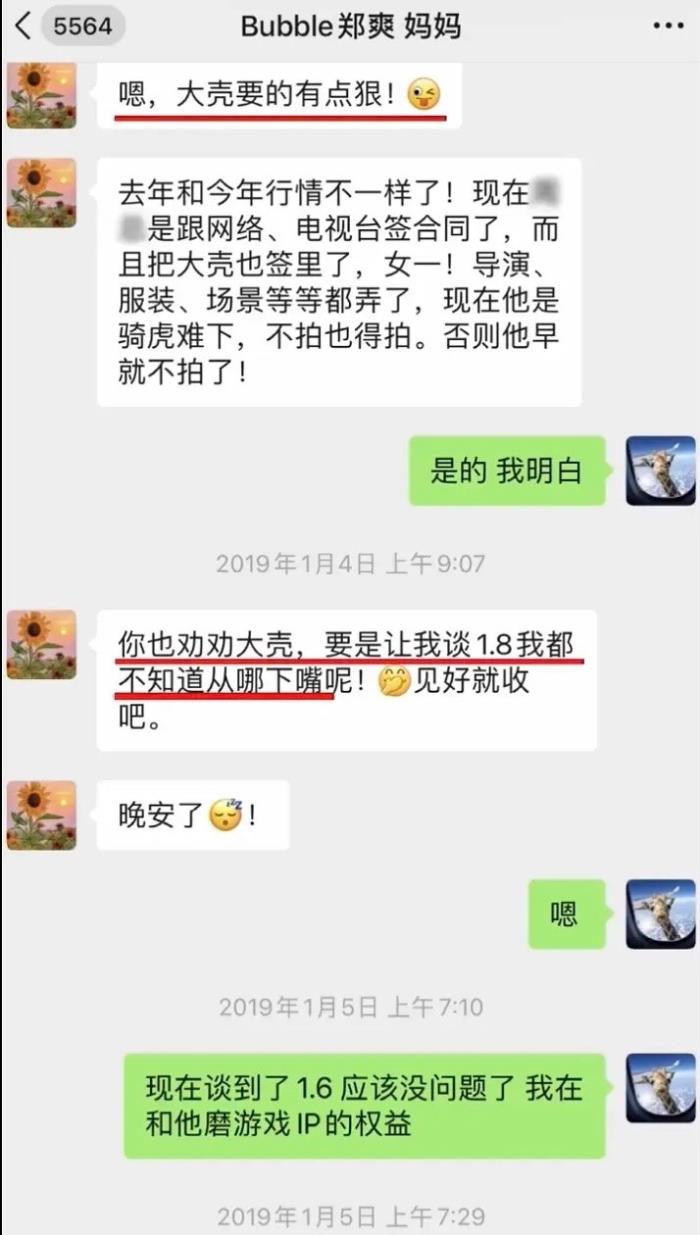Open the chat info overflow menu

point(668,26)
